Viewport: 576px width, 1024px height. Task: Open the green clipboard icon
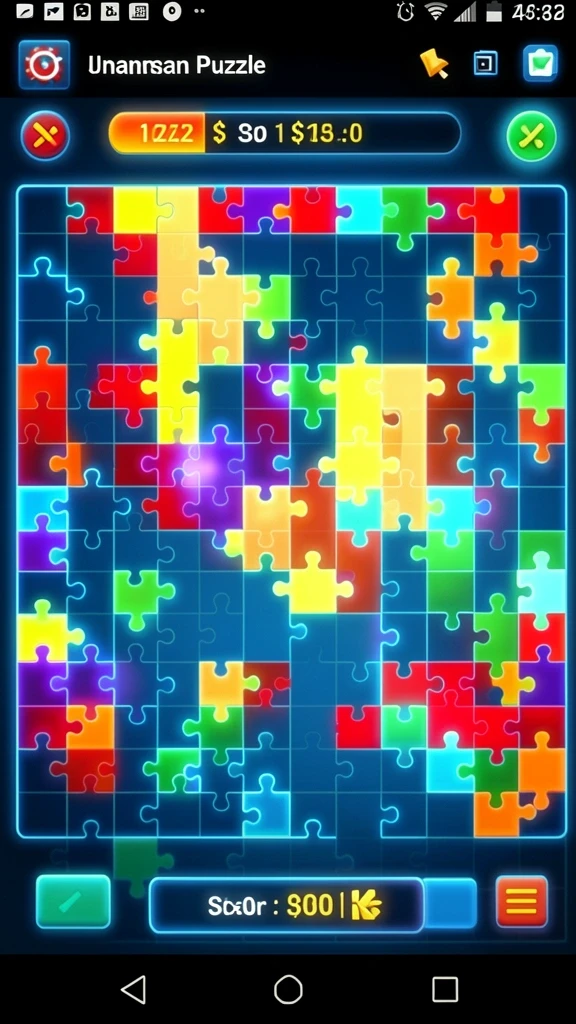click(540, 63)
